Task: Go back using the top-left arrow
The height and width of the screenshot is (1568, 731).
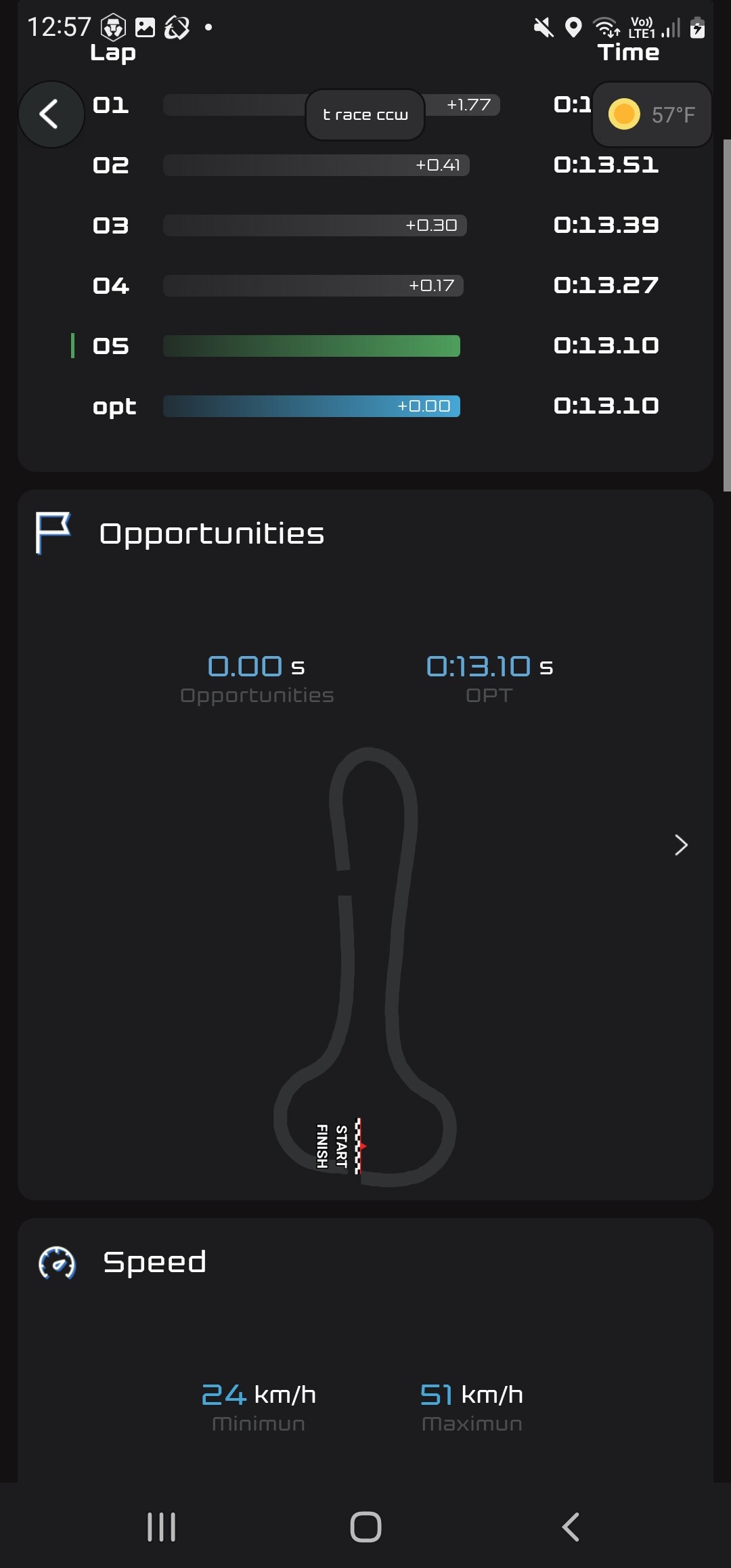Action: coord(51,114)
